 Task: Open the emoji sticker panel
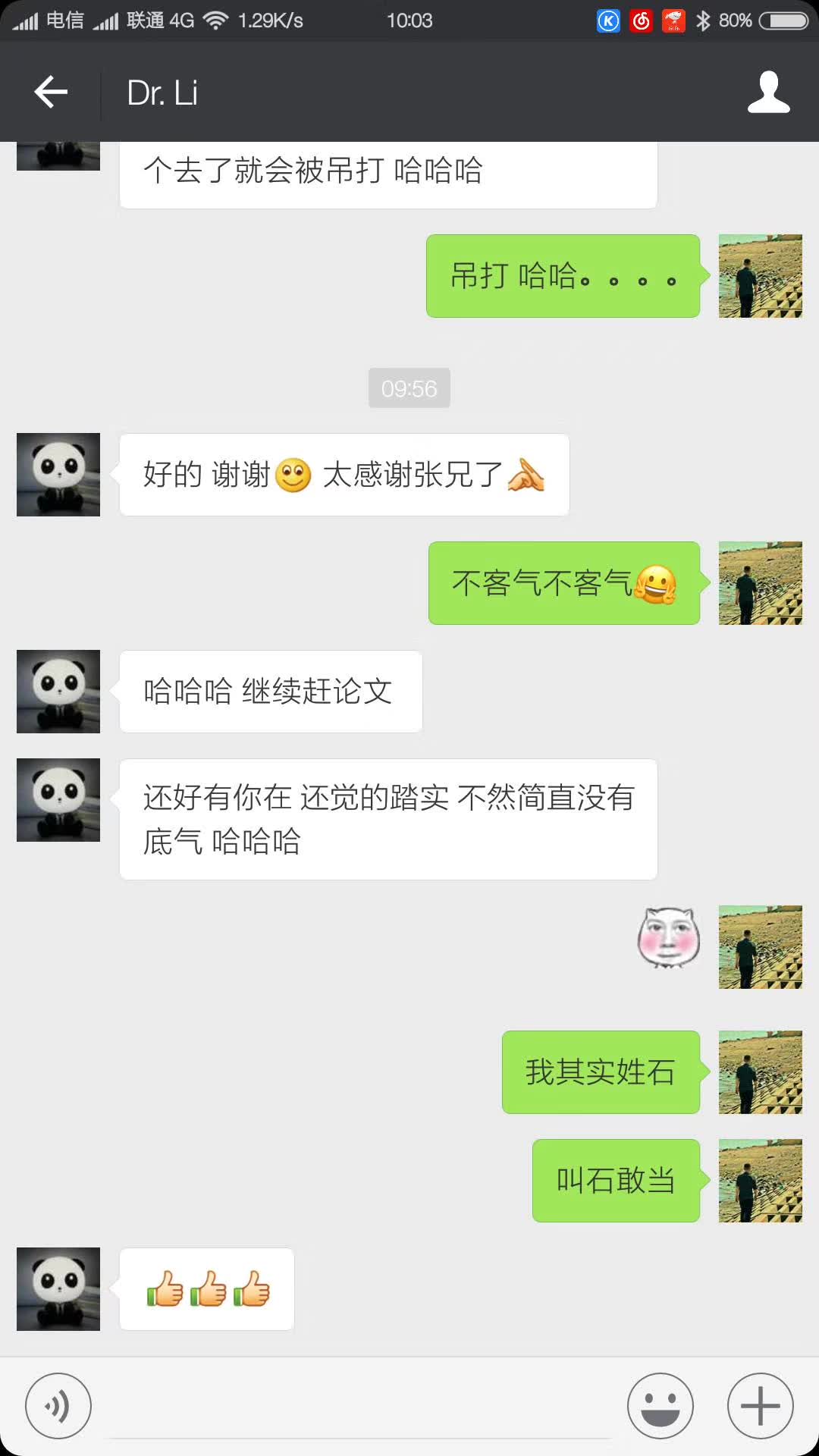click(x=660, y=1405)
